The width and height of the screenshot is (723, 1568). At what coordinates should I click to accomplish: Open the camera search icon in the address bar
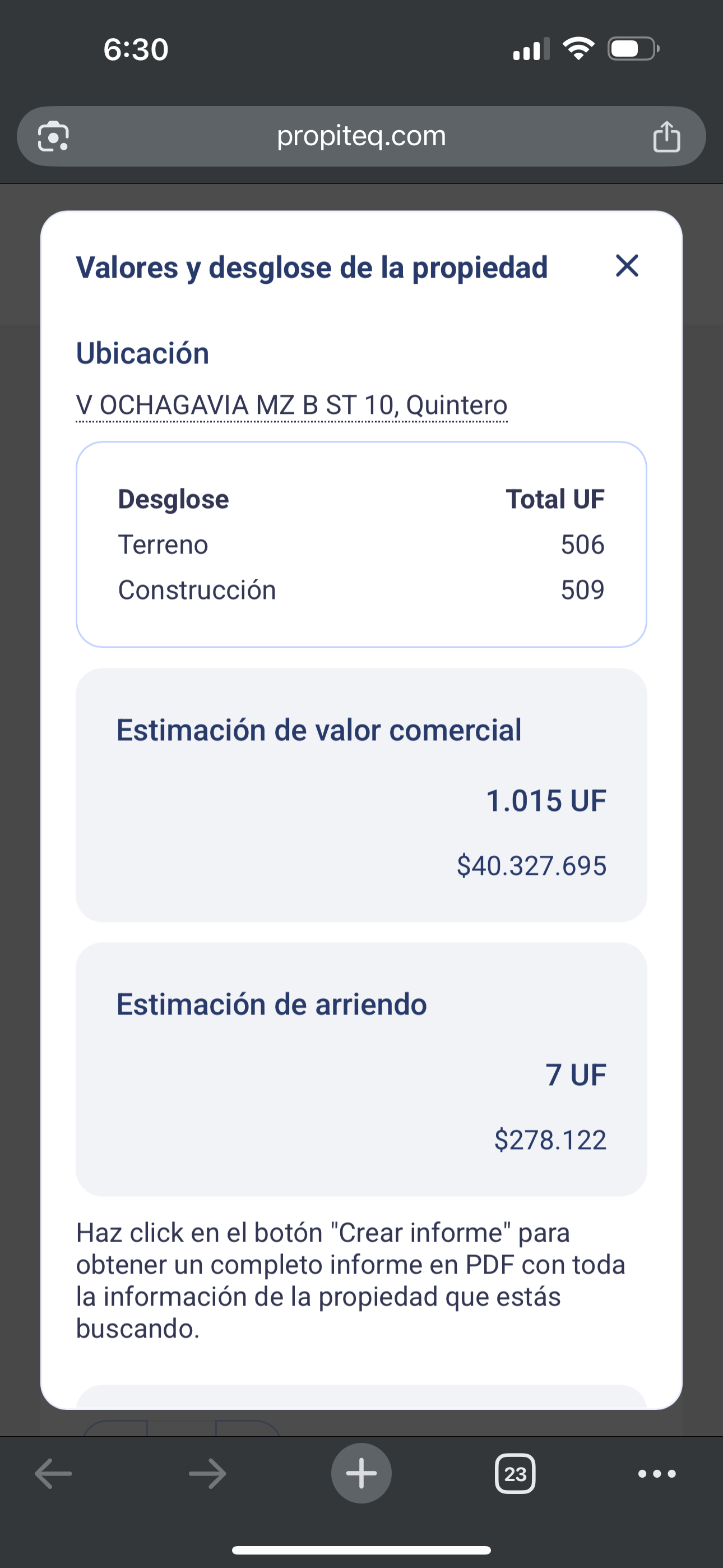click(54, 136)
